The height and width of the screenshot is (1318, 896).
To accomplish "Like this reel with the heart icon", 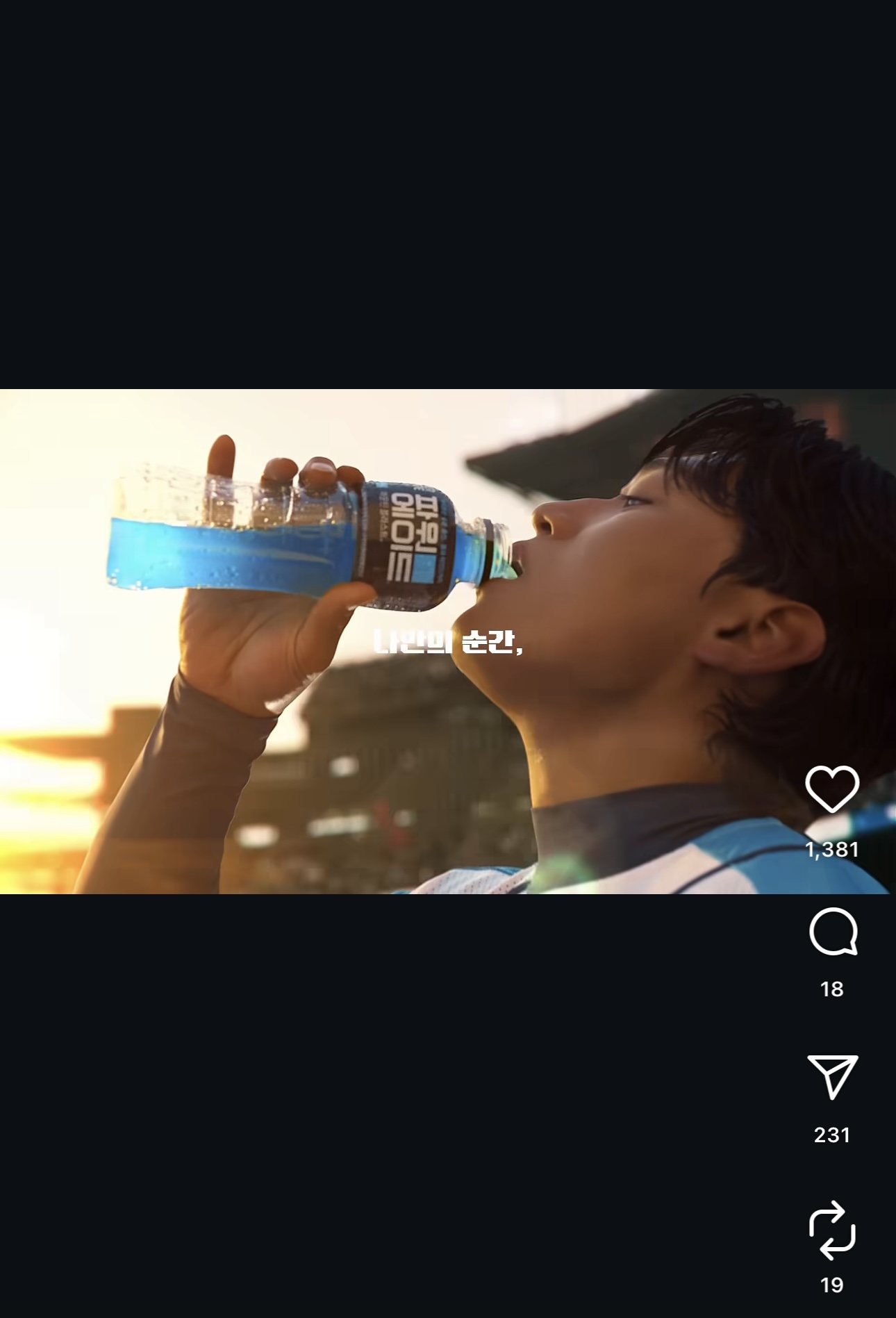I will pos(832,789).
